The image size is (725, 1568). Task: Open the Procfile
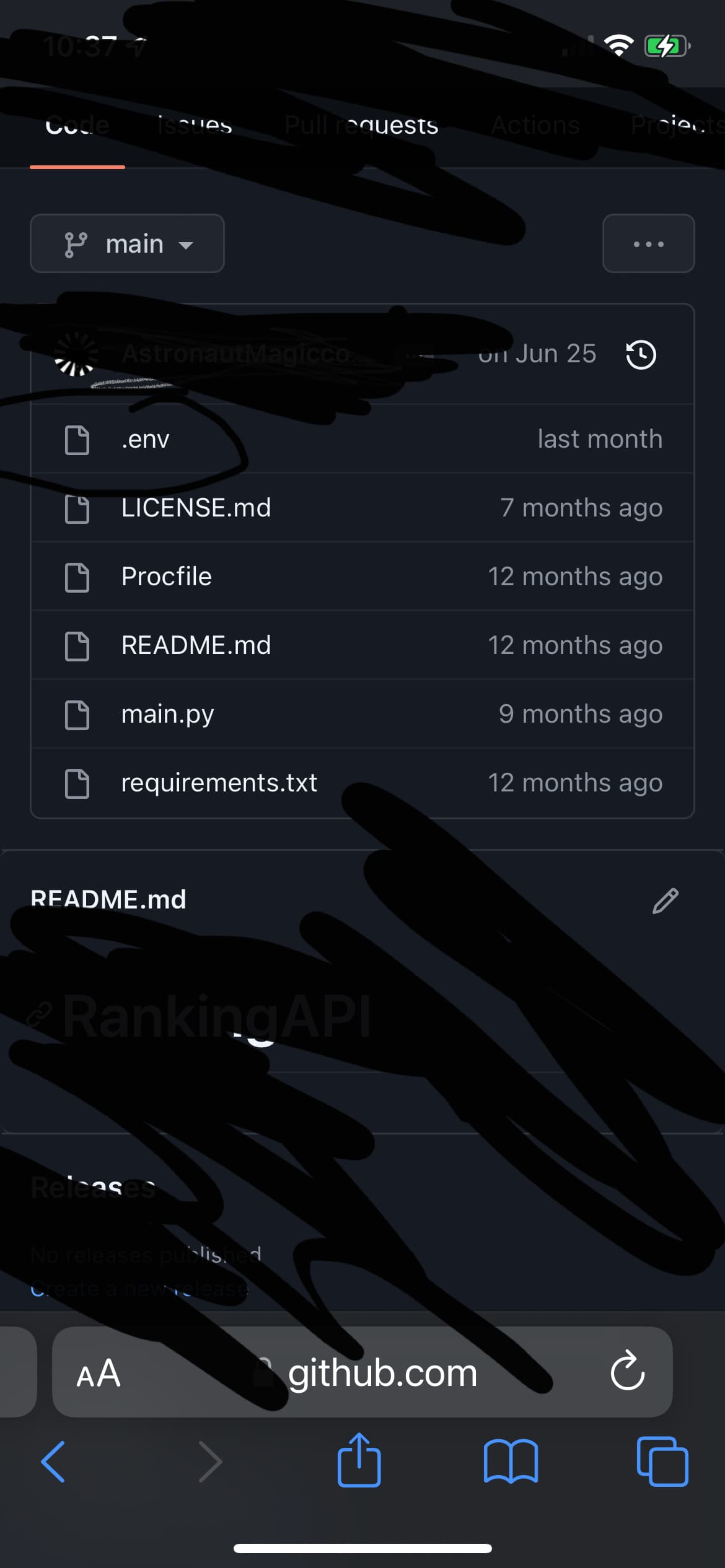(166, 577)
